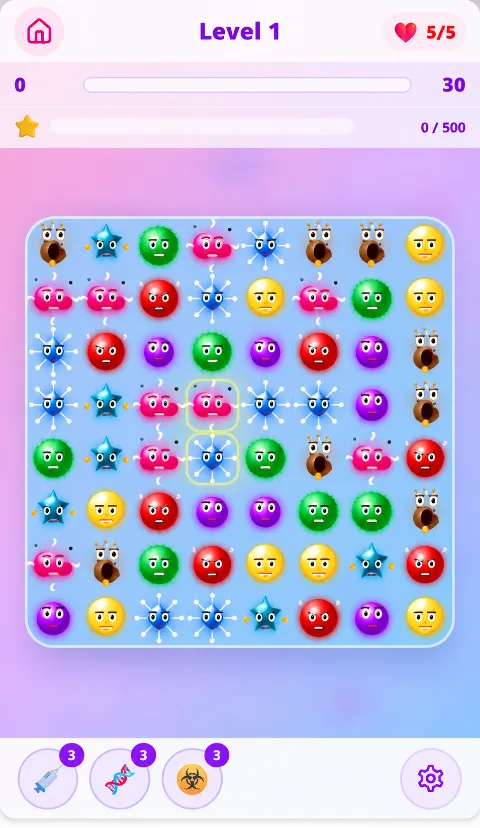Tap the highlighted pink cloud germ
Viewport: 480px width, 828px height.
[x=212, y=404]
